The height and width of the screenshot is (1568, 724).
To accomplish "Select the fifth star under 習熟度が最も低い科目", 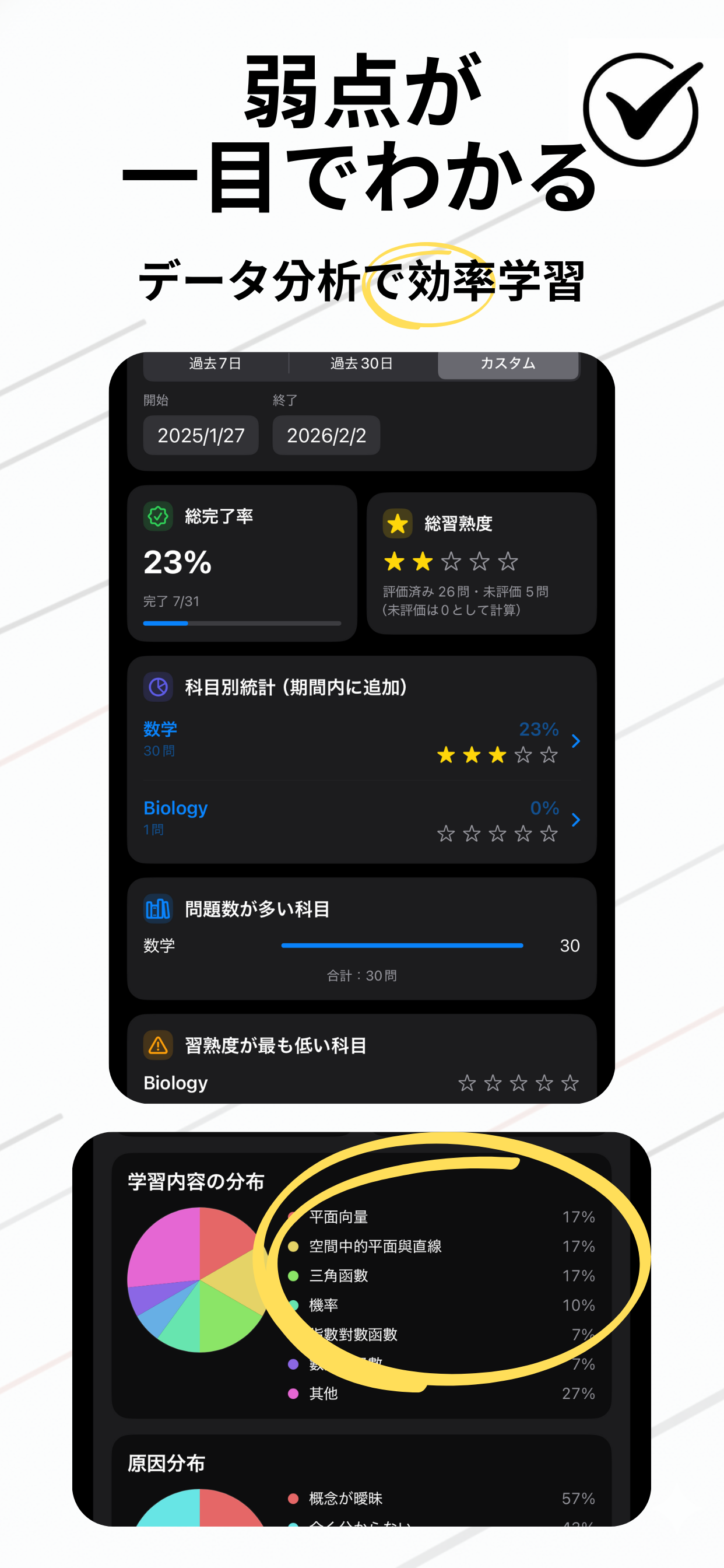I will pos(570,1083).
